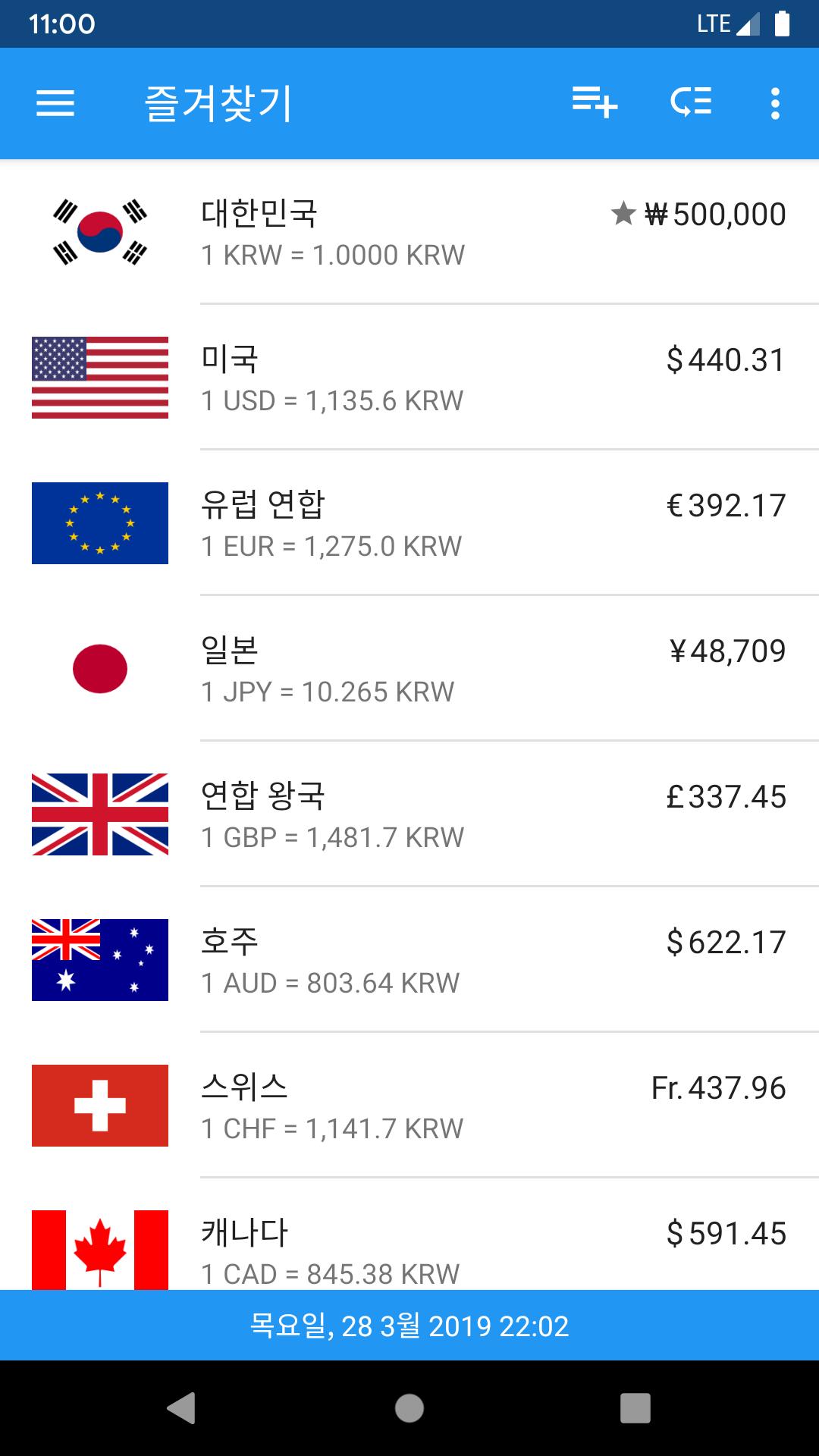
Task: Open the 연합 왕국 GBP row
Action: point(409,814)
